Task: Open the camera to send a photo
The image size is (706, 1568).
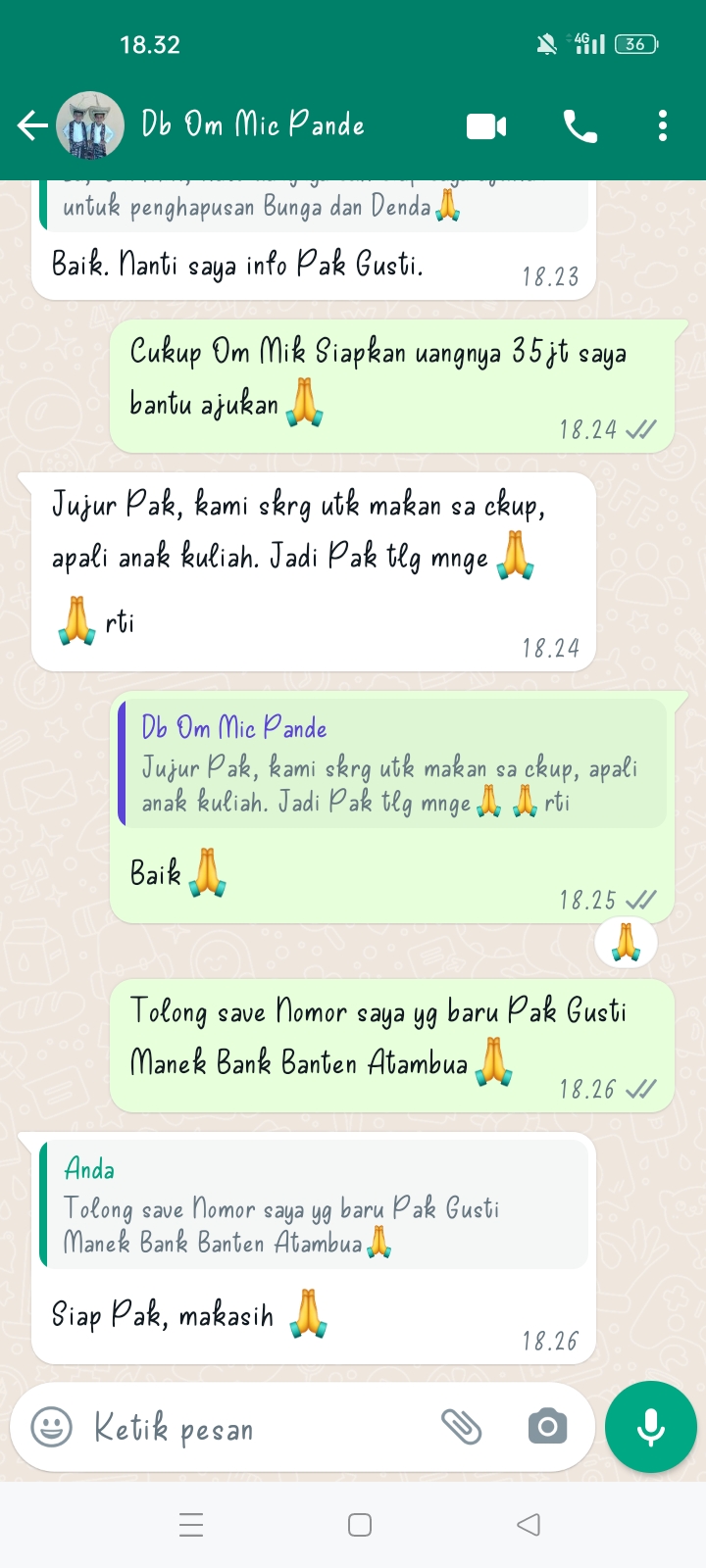Action: pos(549,1428)
